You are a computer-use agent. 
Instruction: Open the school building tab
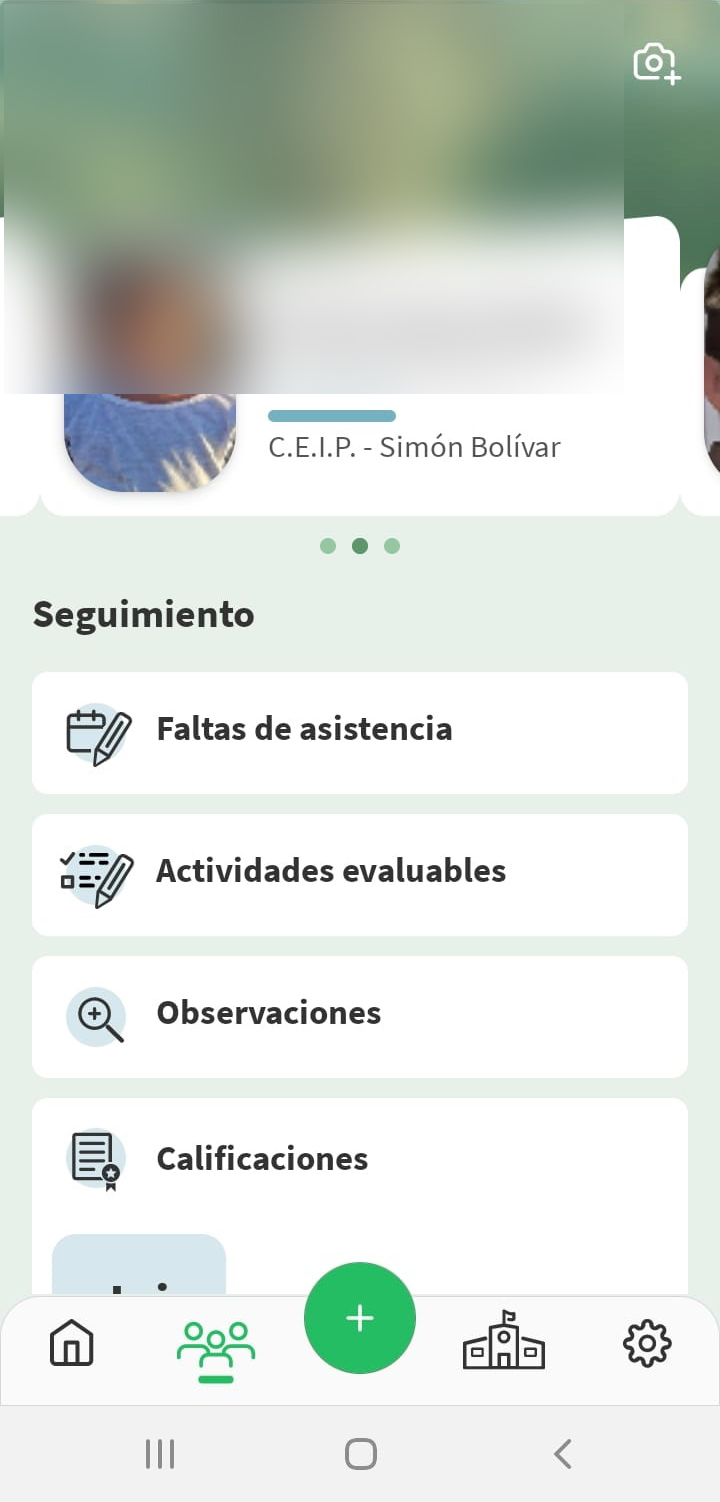[x=504, y=1342]
